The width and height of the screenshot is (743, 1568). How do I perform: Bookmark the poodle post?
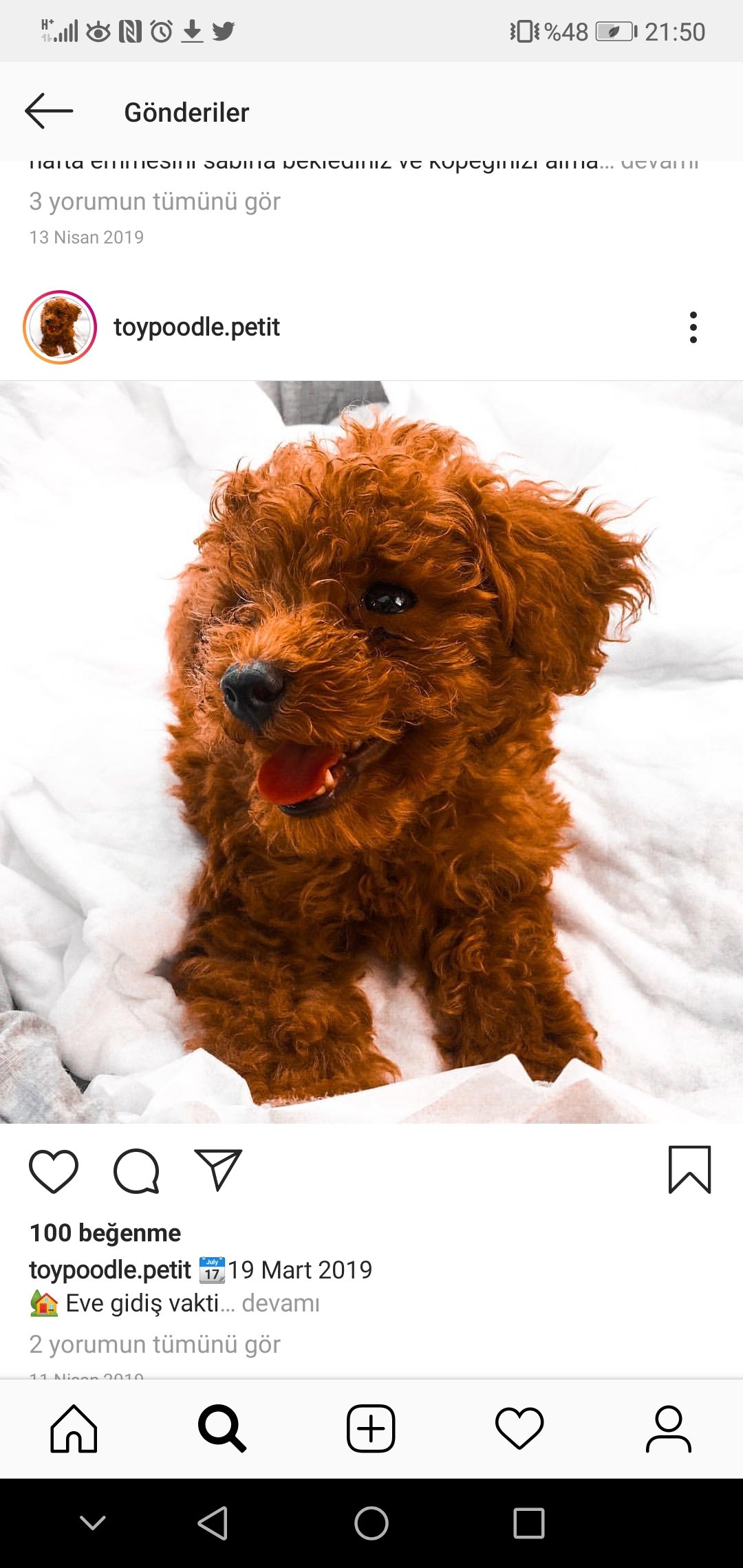tap(689, 1170)
